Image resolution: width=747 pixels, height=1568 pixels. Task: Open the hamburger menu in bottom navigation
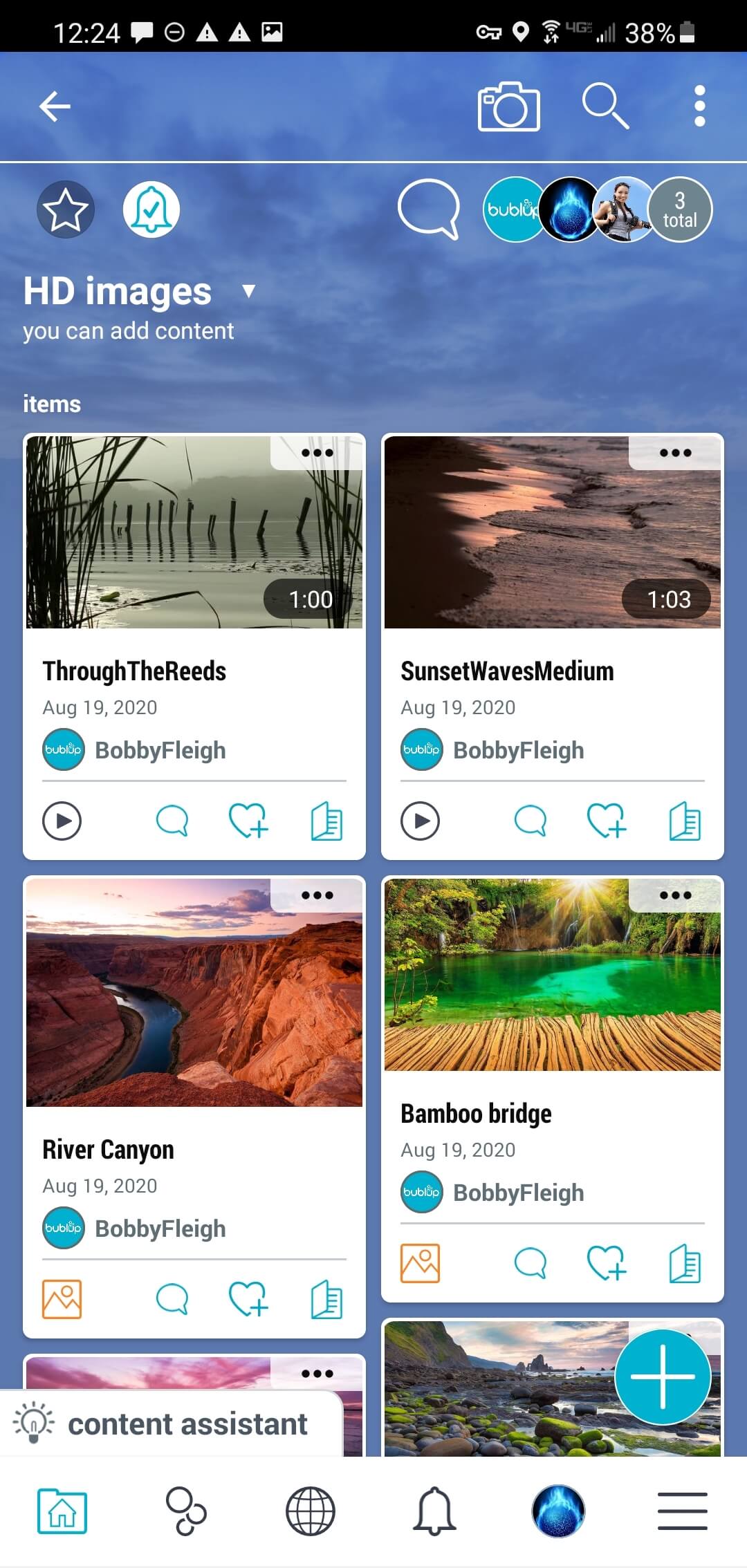pos(682,1511)
